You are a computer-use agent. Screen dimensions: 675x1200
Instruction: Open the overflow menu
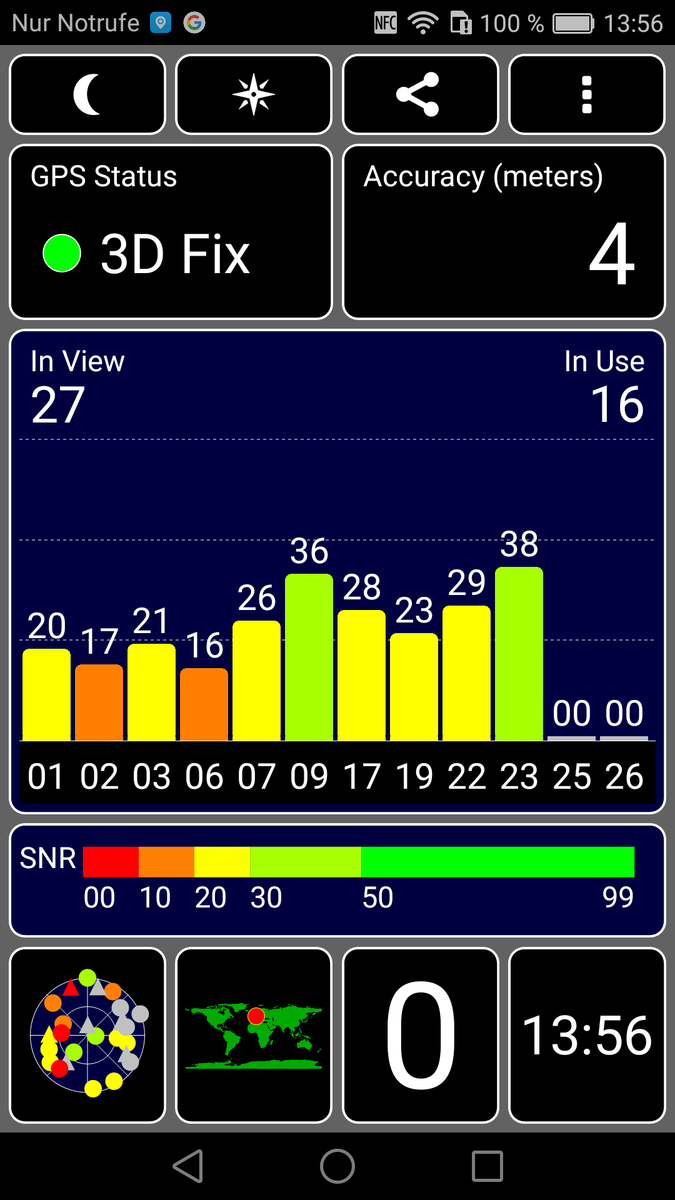[587, 95]
